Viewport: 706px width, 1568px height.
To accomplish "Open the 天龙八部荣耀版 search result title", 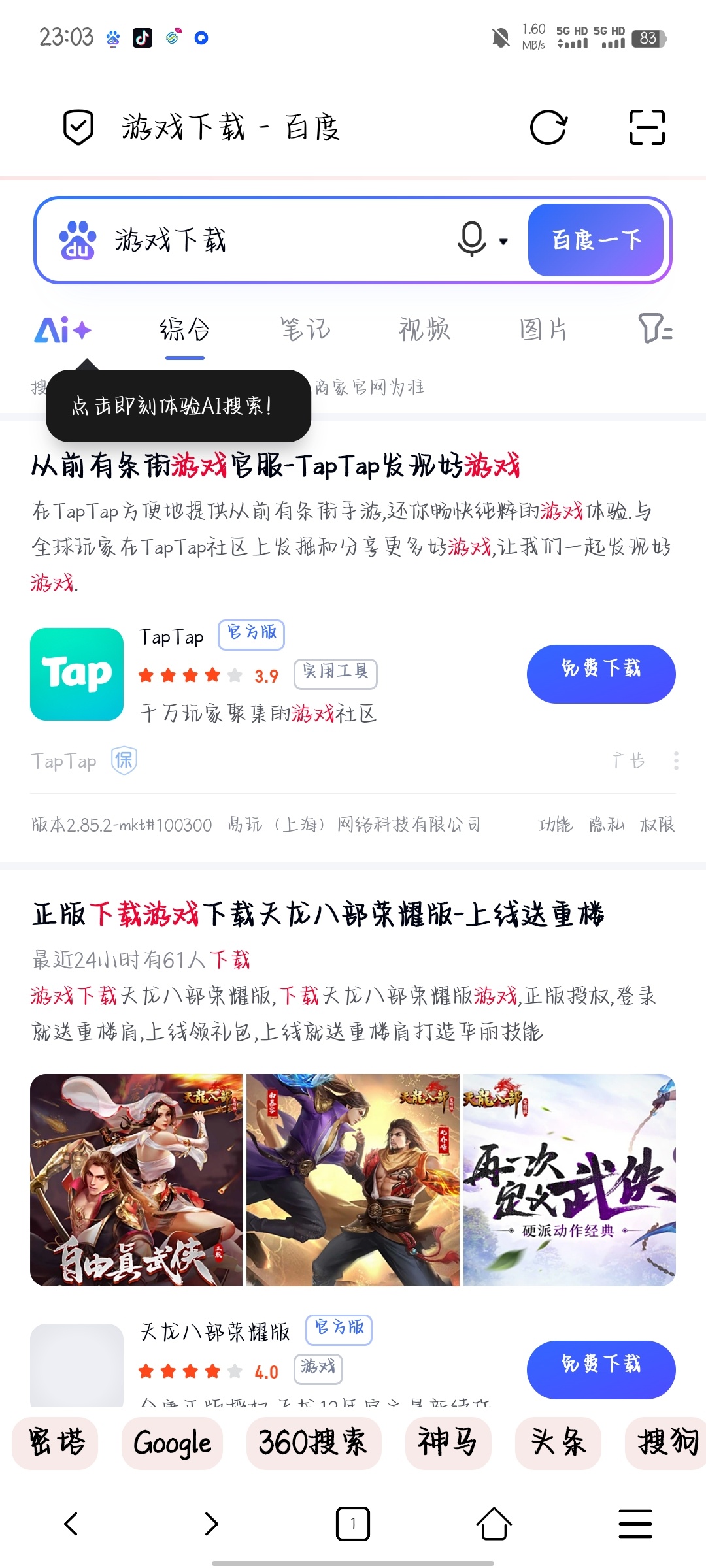I will pos(318,914).
